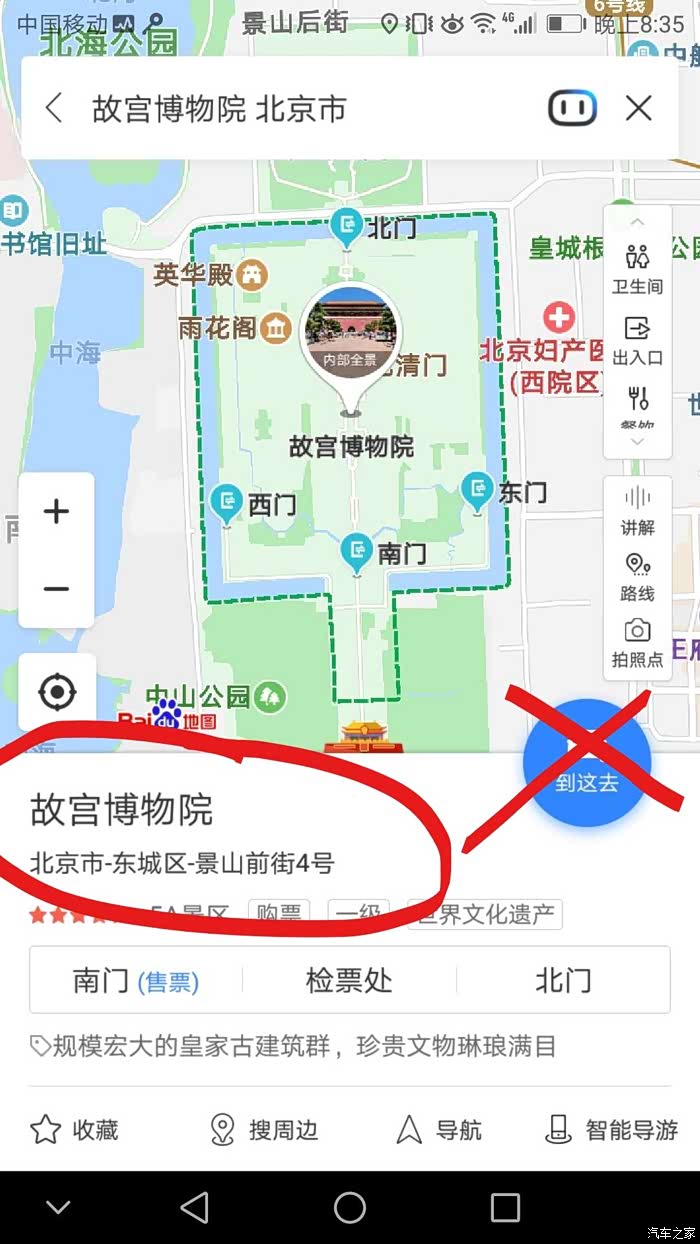Select the 检票处 option

(x=349, y=981)
